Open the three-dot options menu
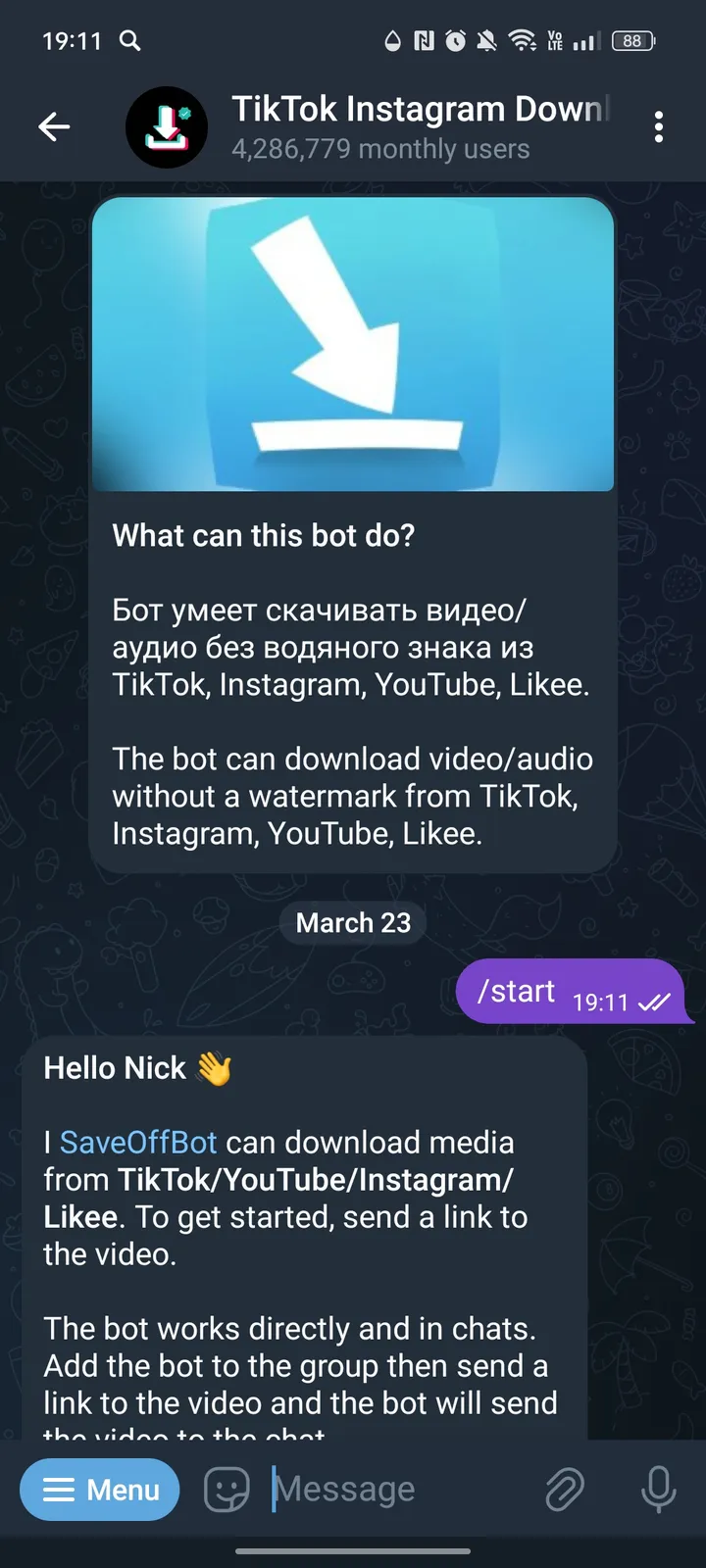This screenshot has height=1568, width=706. pyautogui.click(x=659, y=126)
